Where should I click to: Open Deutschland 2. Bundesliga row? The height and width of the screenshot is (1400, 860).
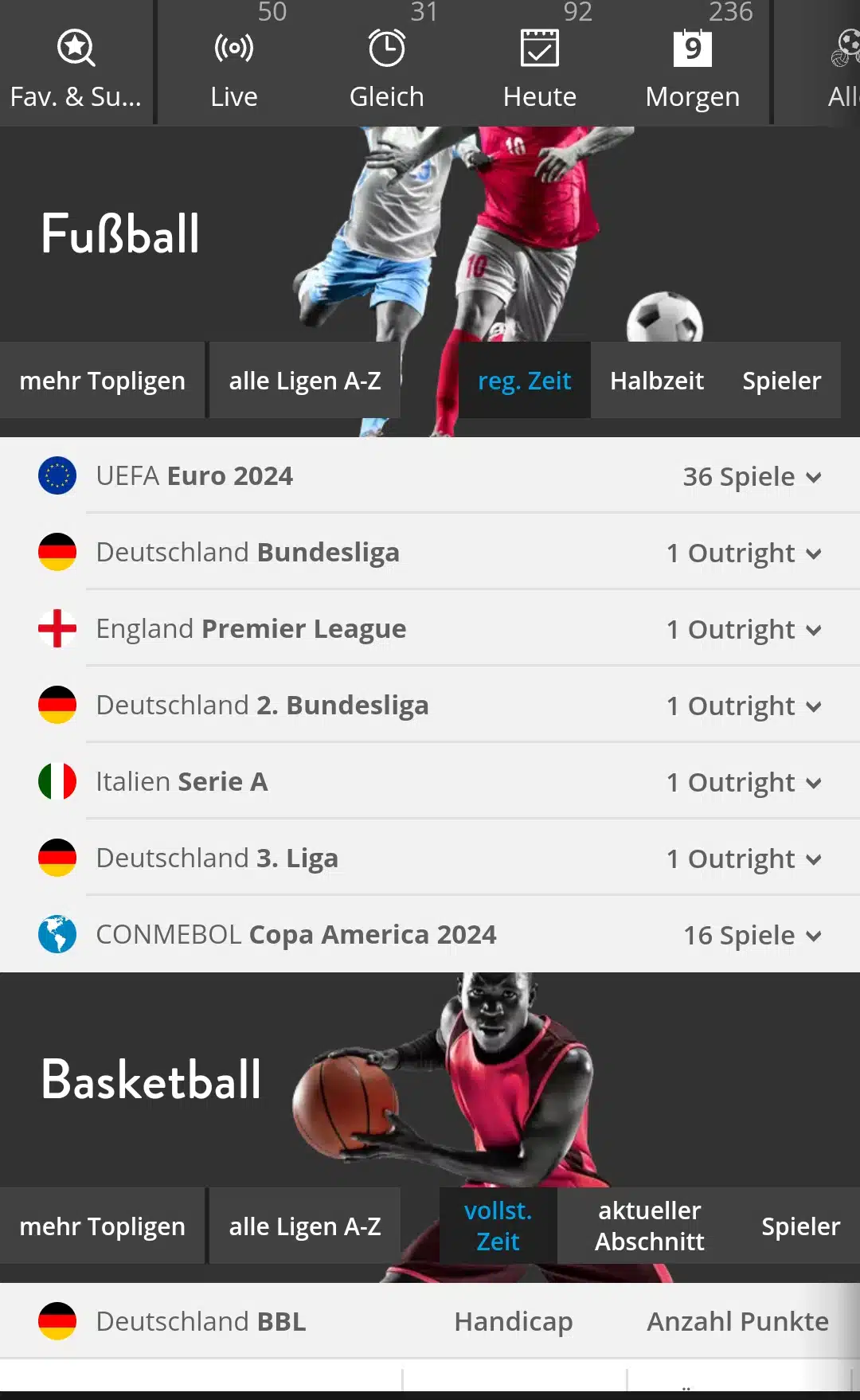430,706
